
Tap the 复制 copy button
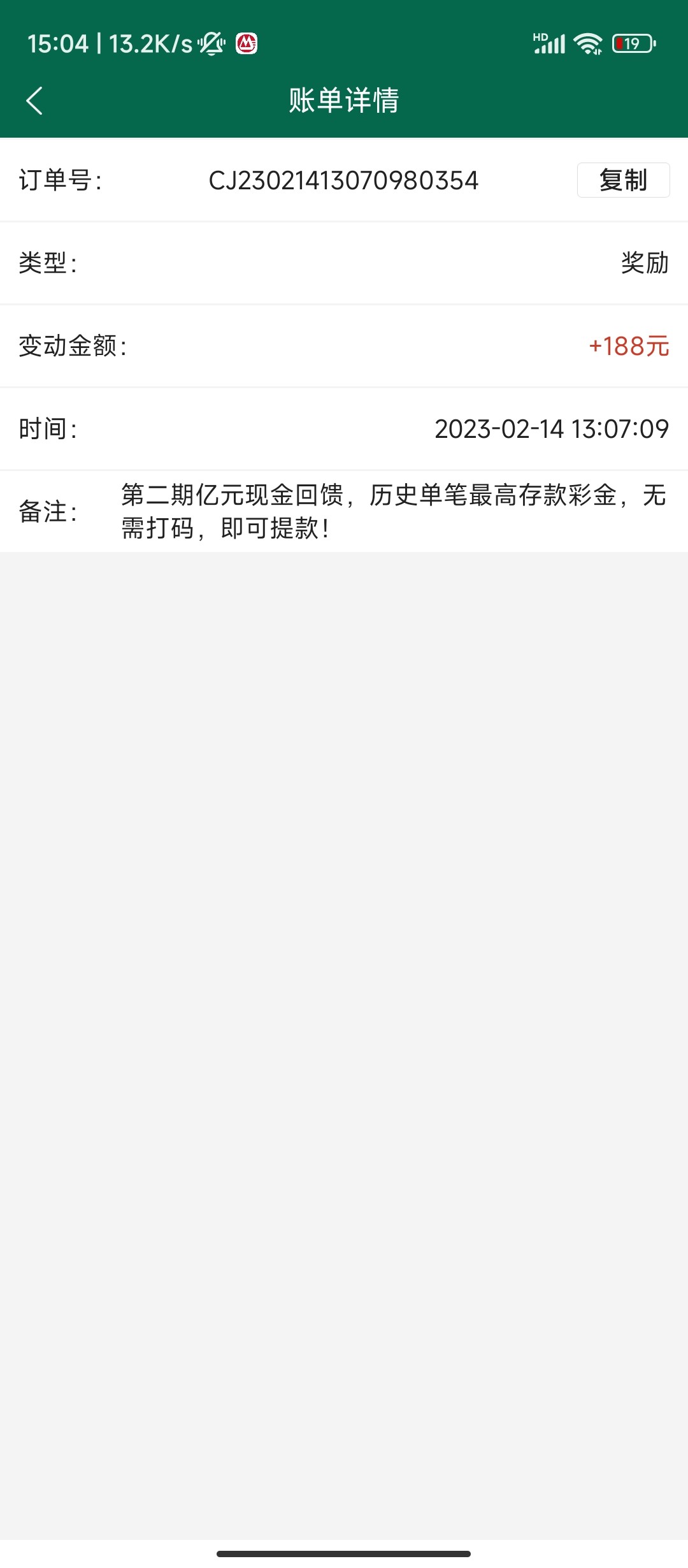(623, 180)
